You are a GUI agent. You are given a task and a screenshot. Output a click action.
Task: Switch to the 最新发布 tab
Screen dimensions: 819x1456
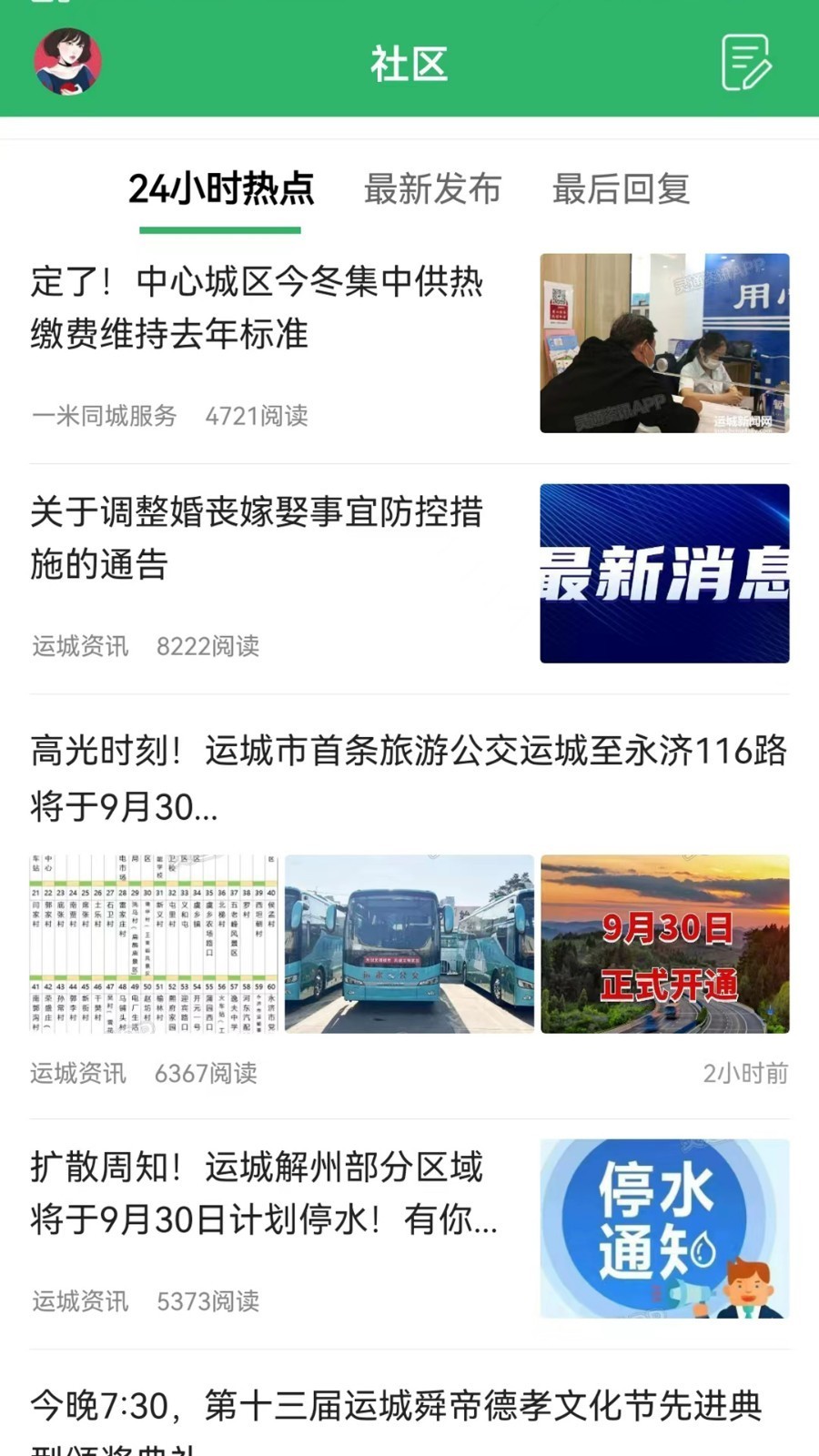point(434,190)
